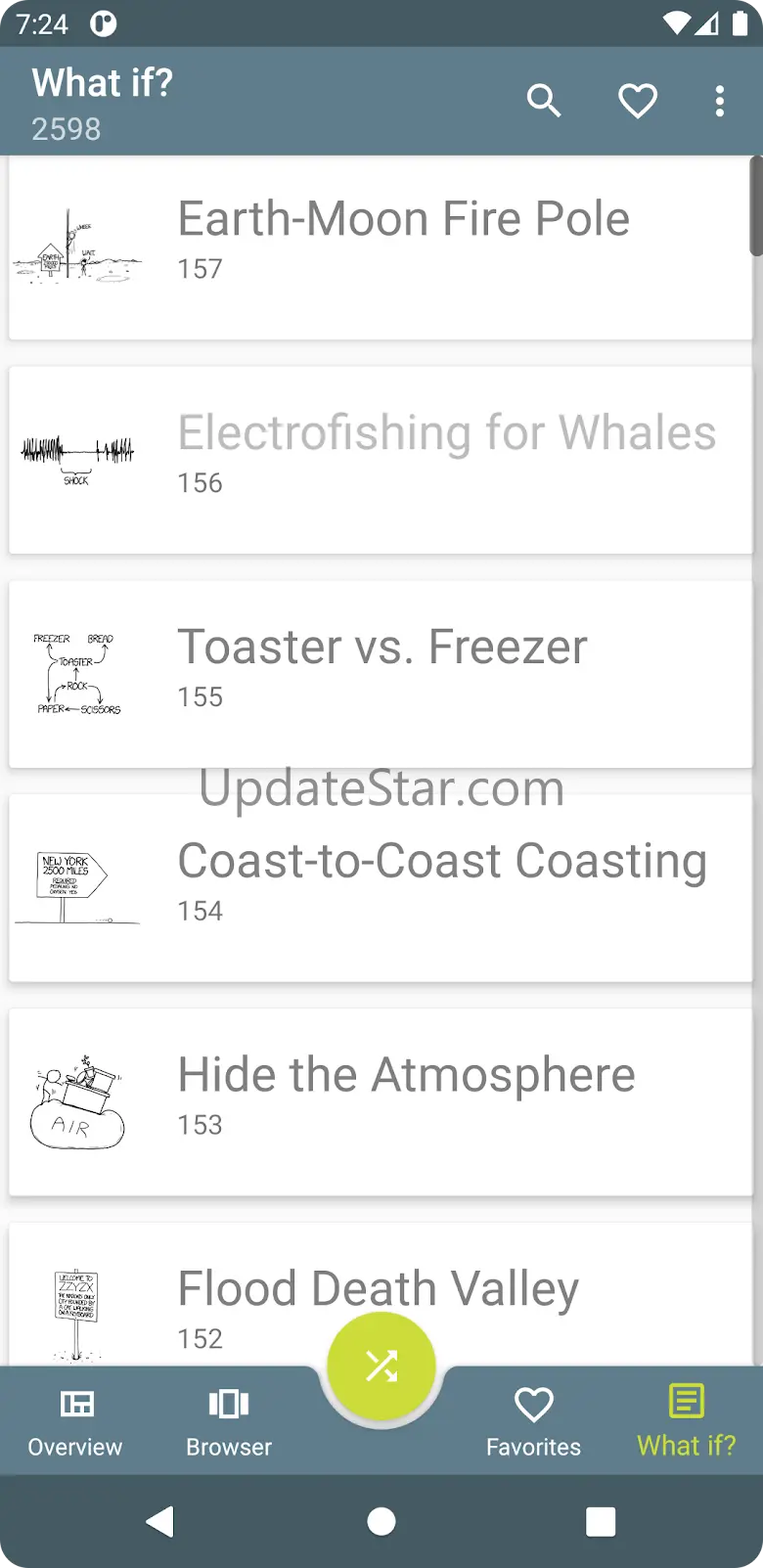Open the search icon in the app bar
This screenshot has width=763, height=1568.
click(x=544, y=101)
